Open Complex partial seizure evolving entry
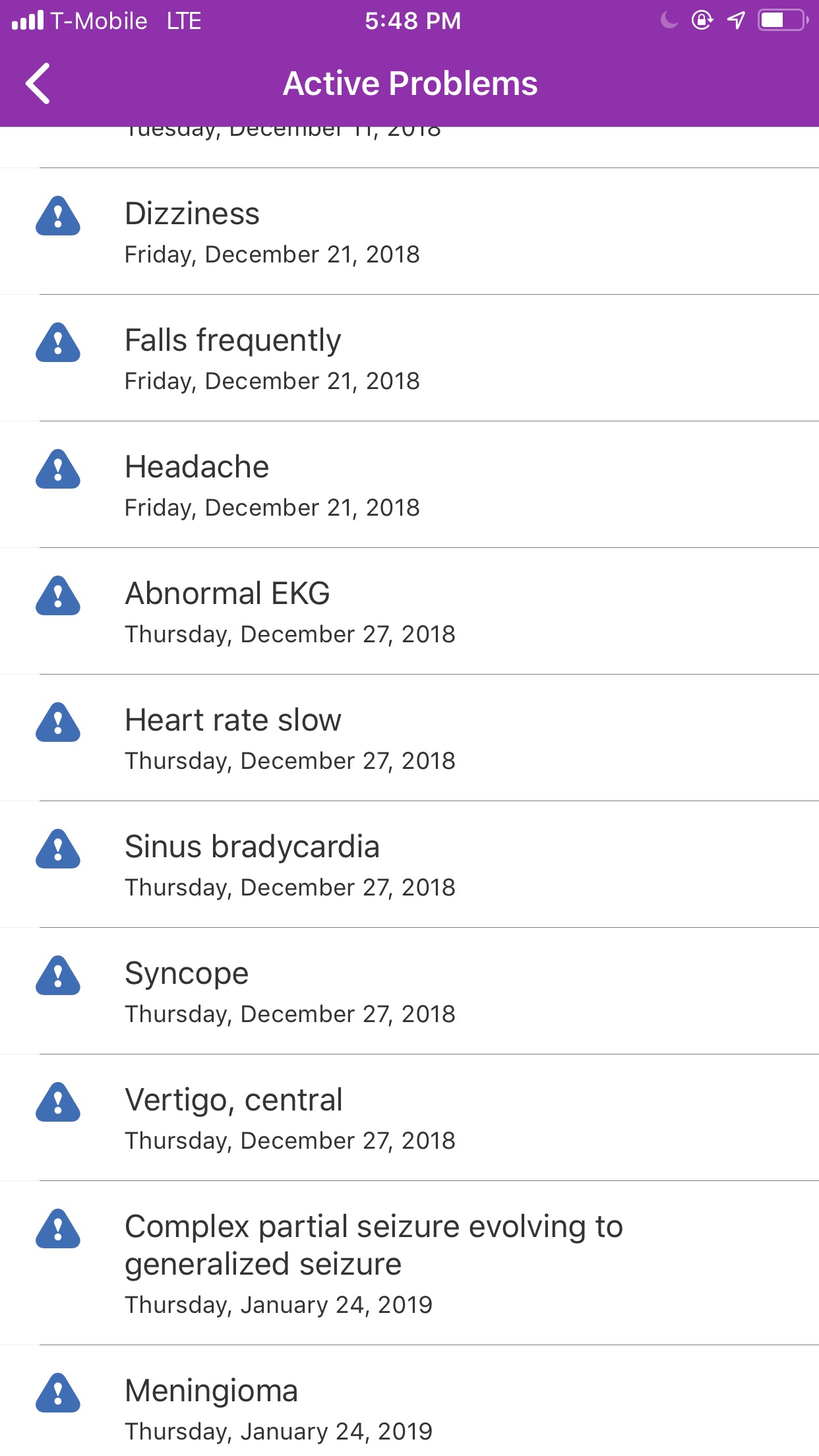 click(x=409, y=1263)
